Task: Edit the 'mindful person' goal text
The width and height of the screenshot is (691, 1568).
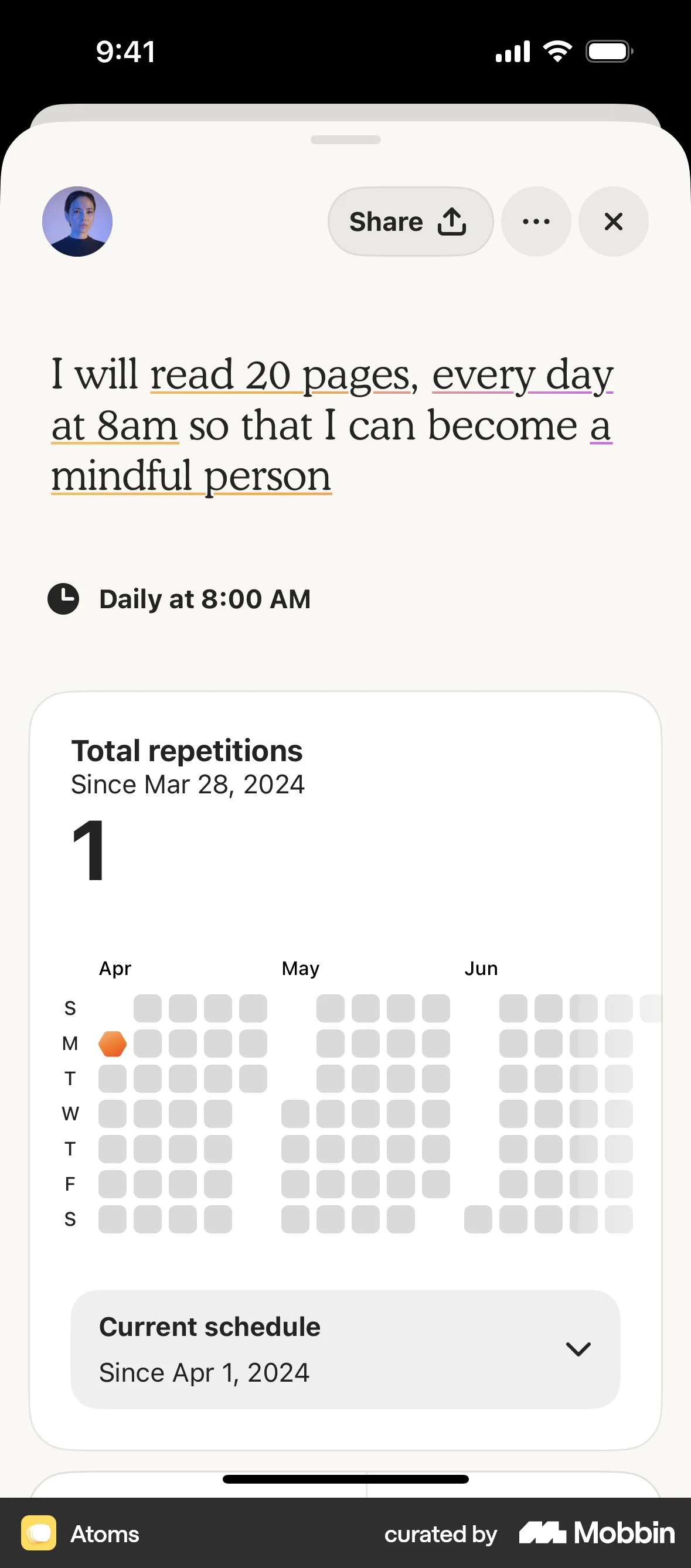Action: (190, 475)
